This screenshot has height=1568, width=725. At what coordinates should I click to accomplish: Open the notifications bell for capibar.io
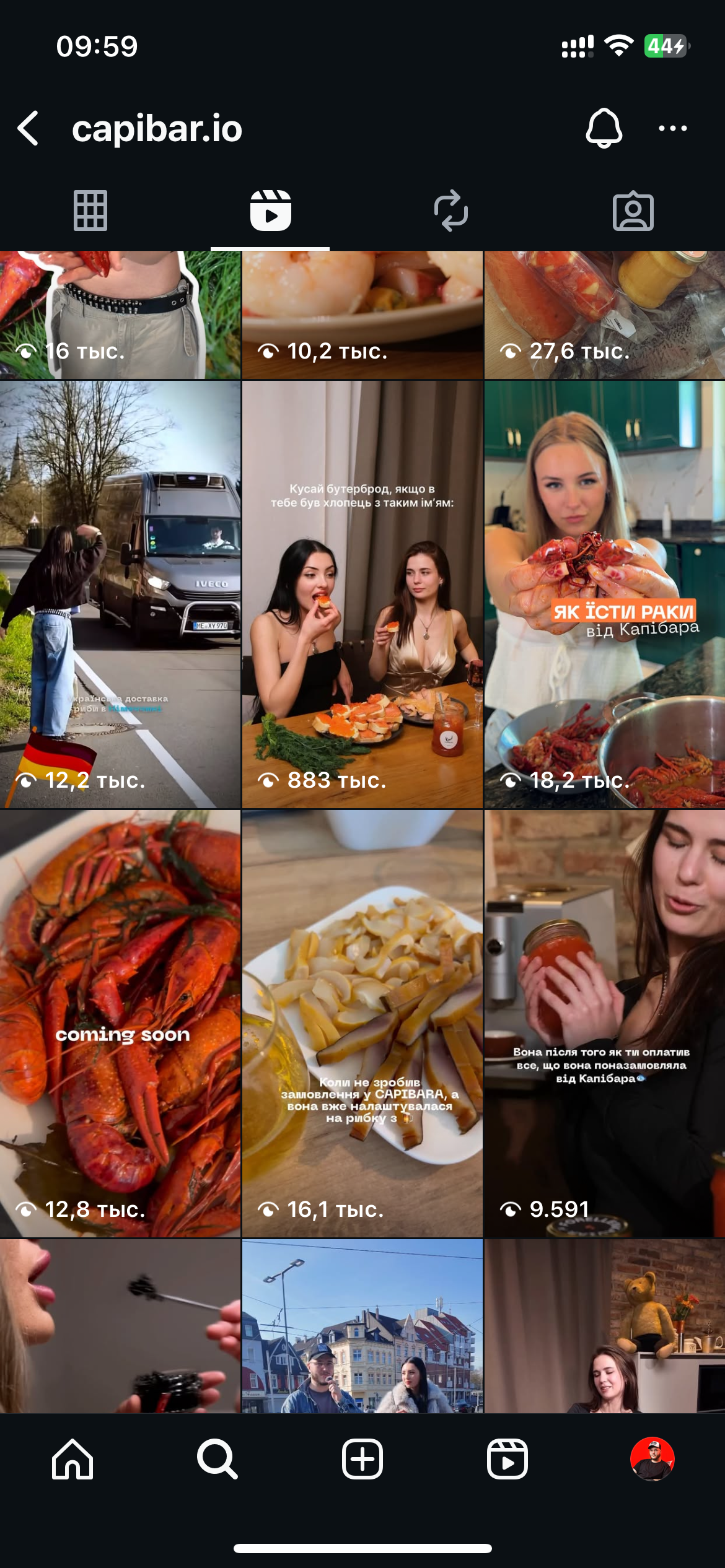pos(604,128)
